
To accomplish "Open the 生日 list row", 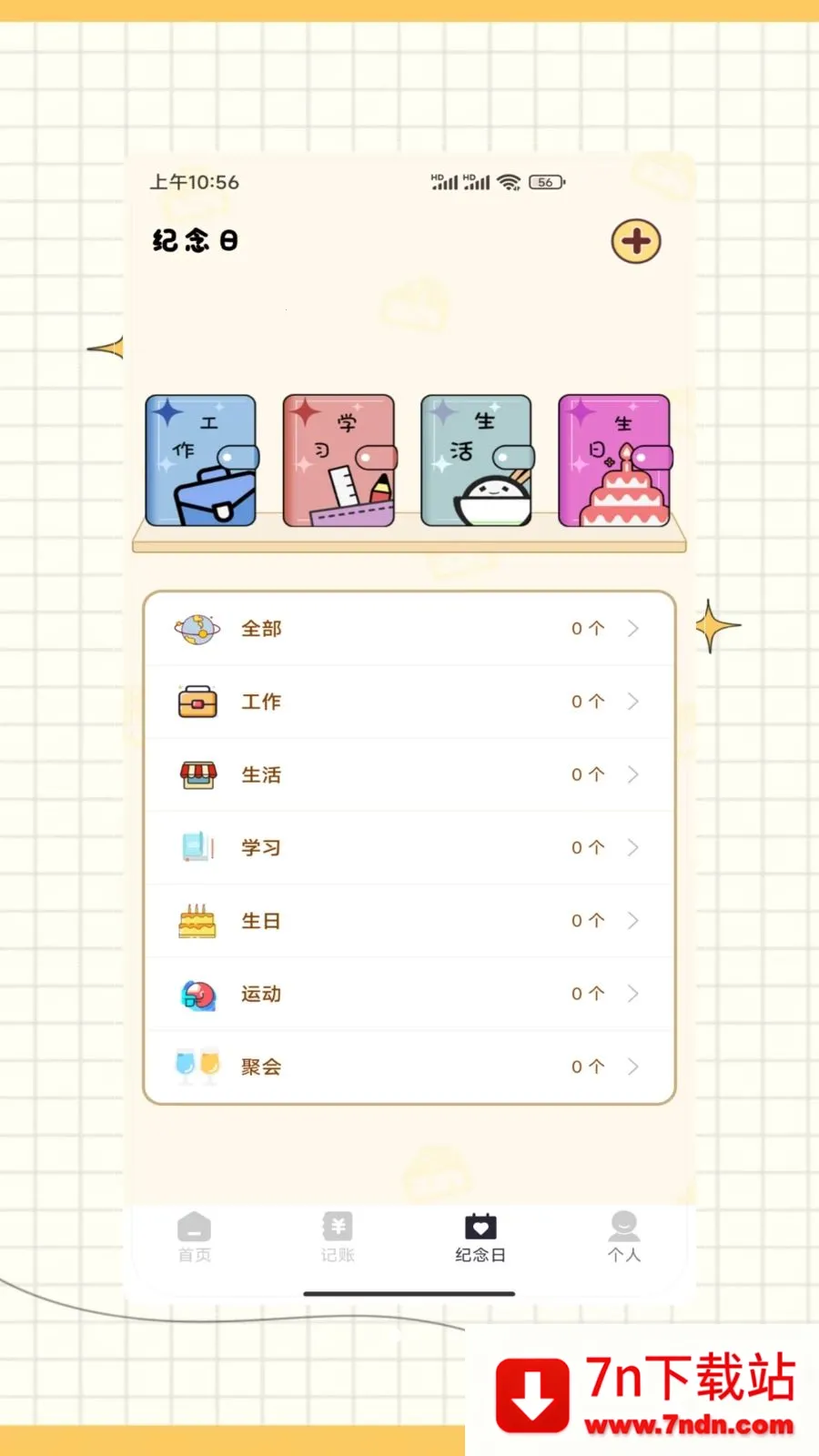I will pyautogui.click(x=409, y=920).
